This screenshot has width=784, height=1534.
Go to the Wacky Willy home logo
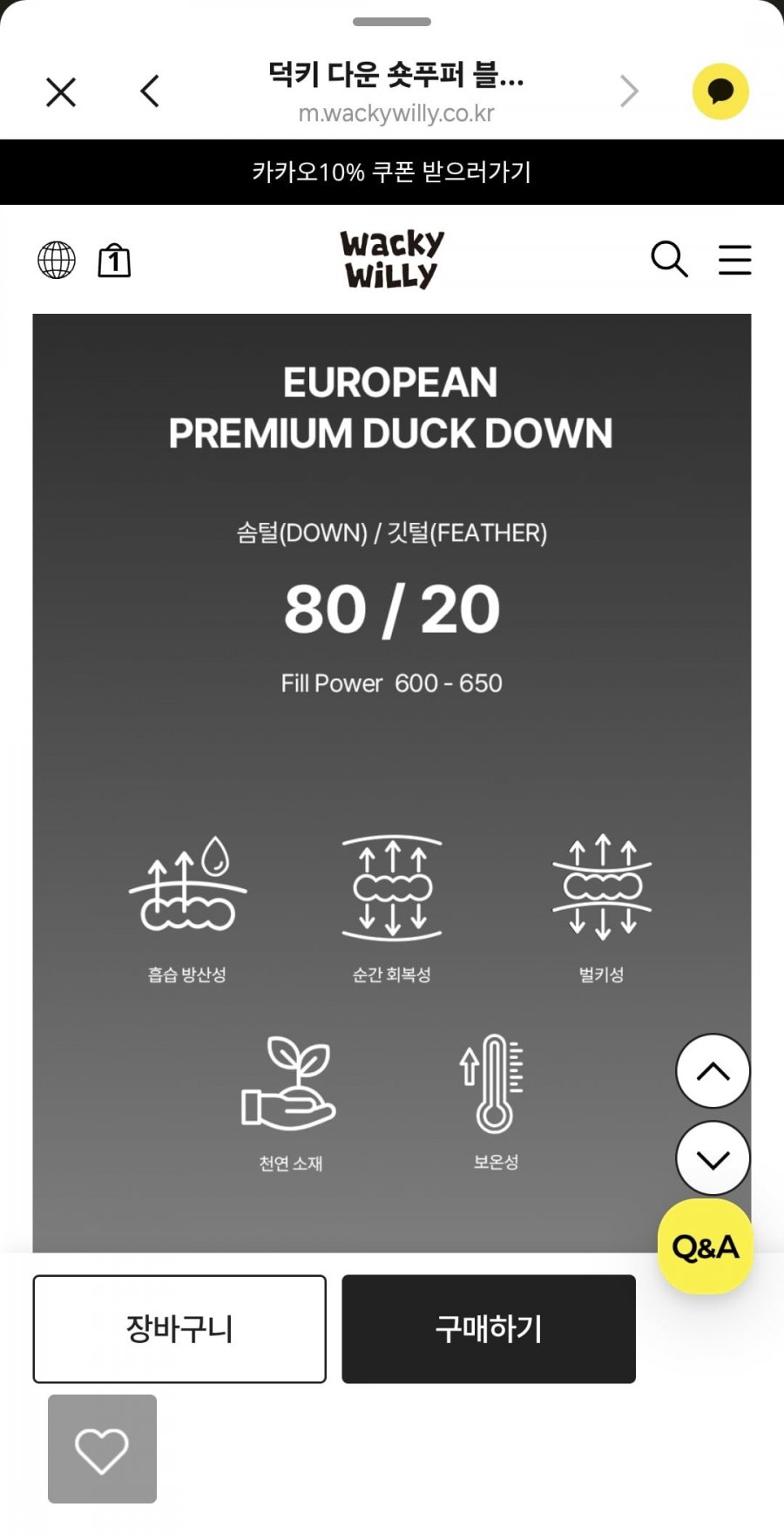[391, 259]
